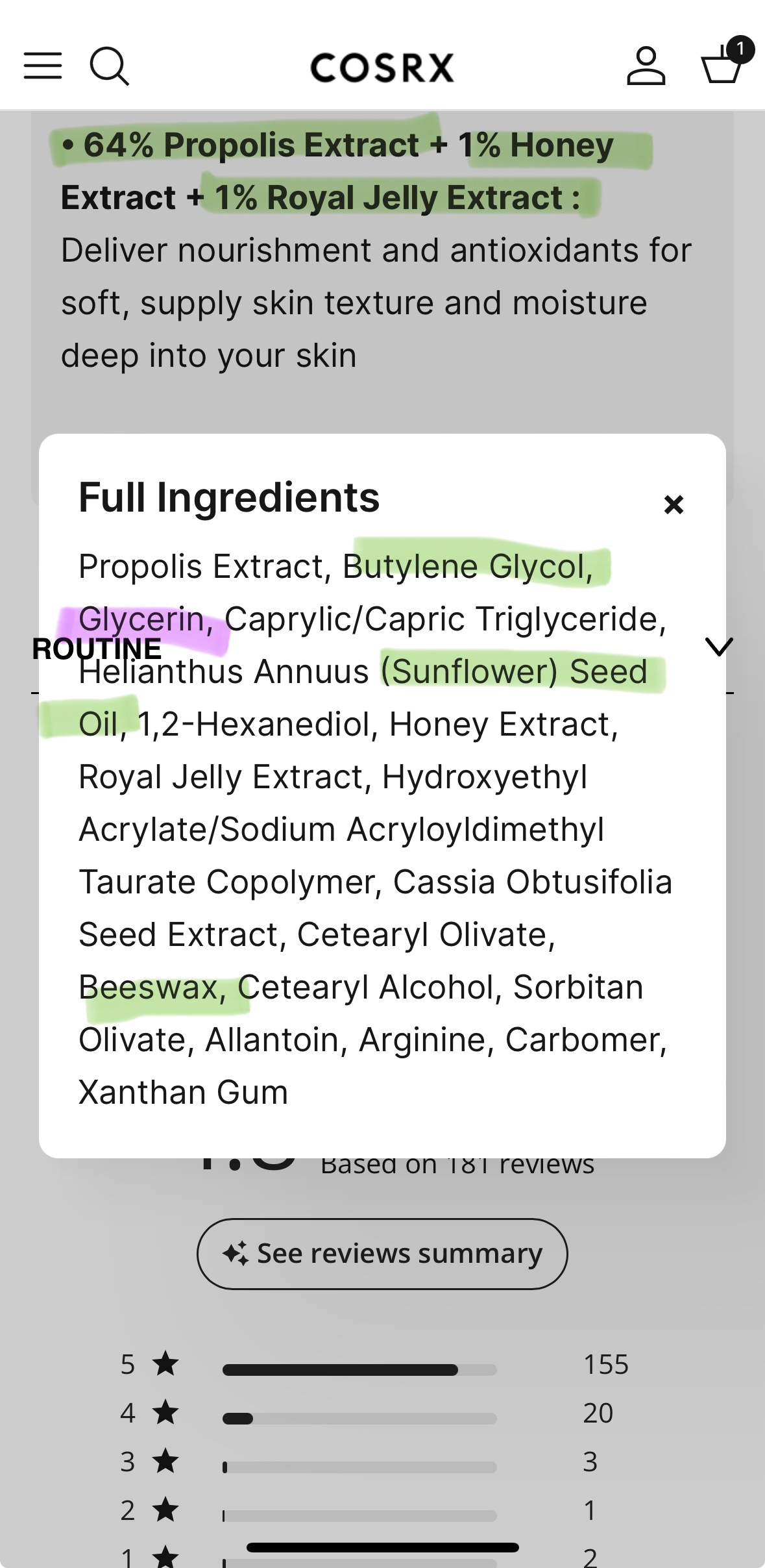Viewport: 765px width, 1568px height.
Task: Tap See reviews summary button
Action: coord(382,1254)
